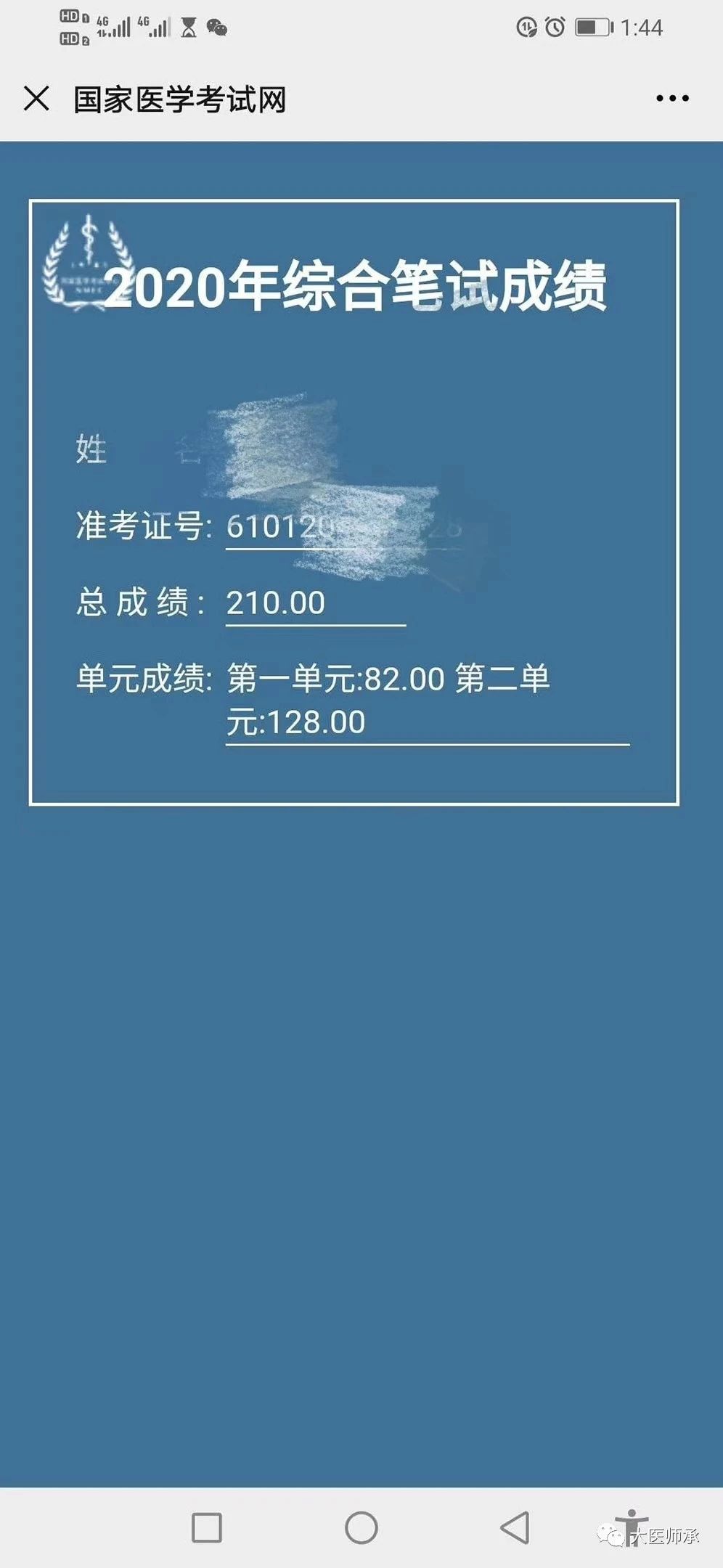
Task: Go to the home screen
Action: 361,1527
